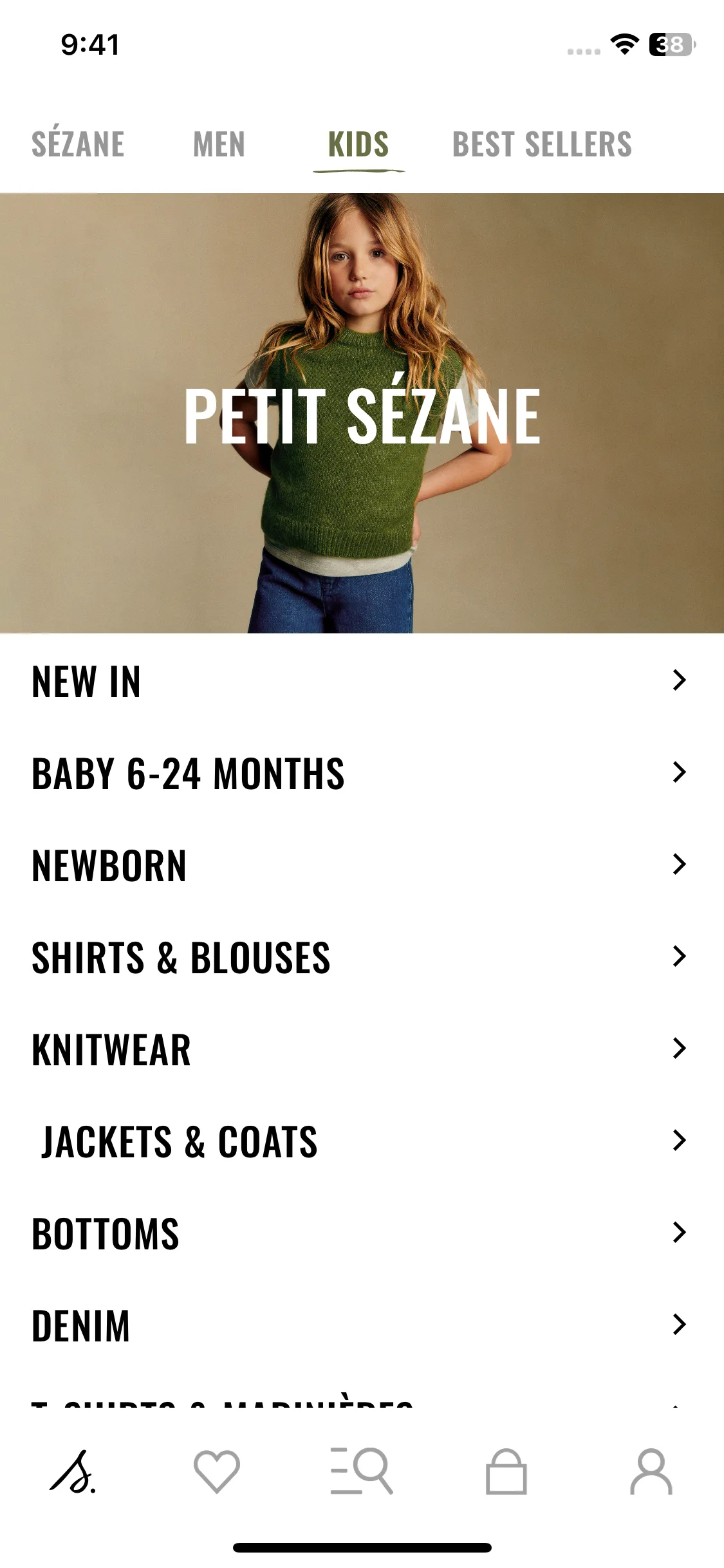
Task: Open the Petit Sézane banner
Action: click(x=362, y=413)
